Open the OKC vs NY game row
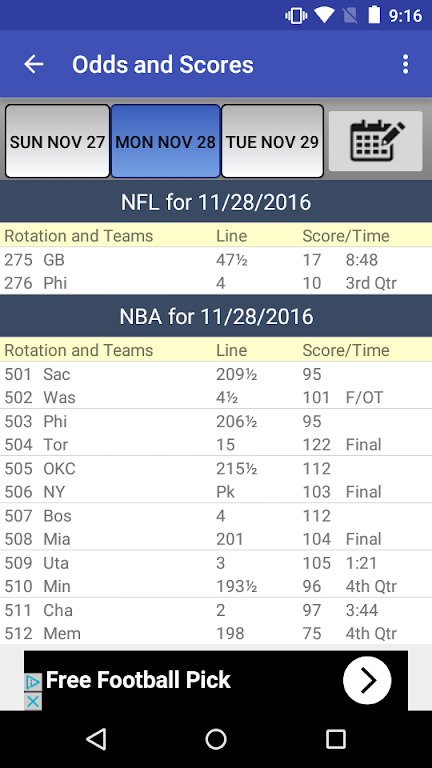Viewport: 432px width, 768px height. tap(216, 480)
